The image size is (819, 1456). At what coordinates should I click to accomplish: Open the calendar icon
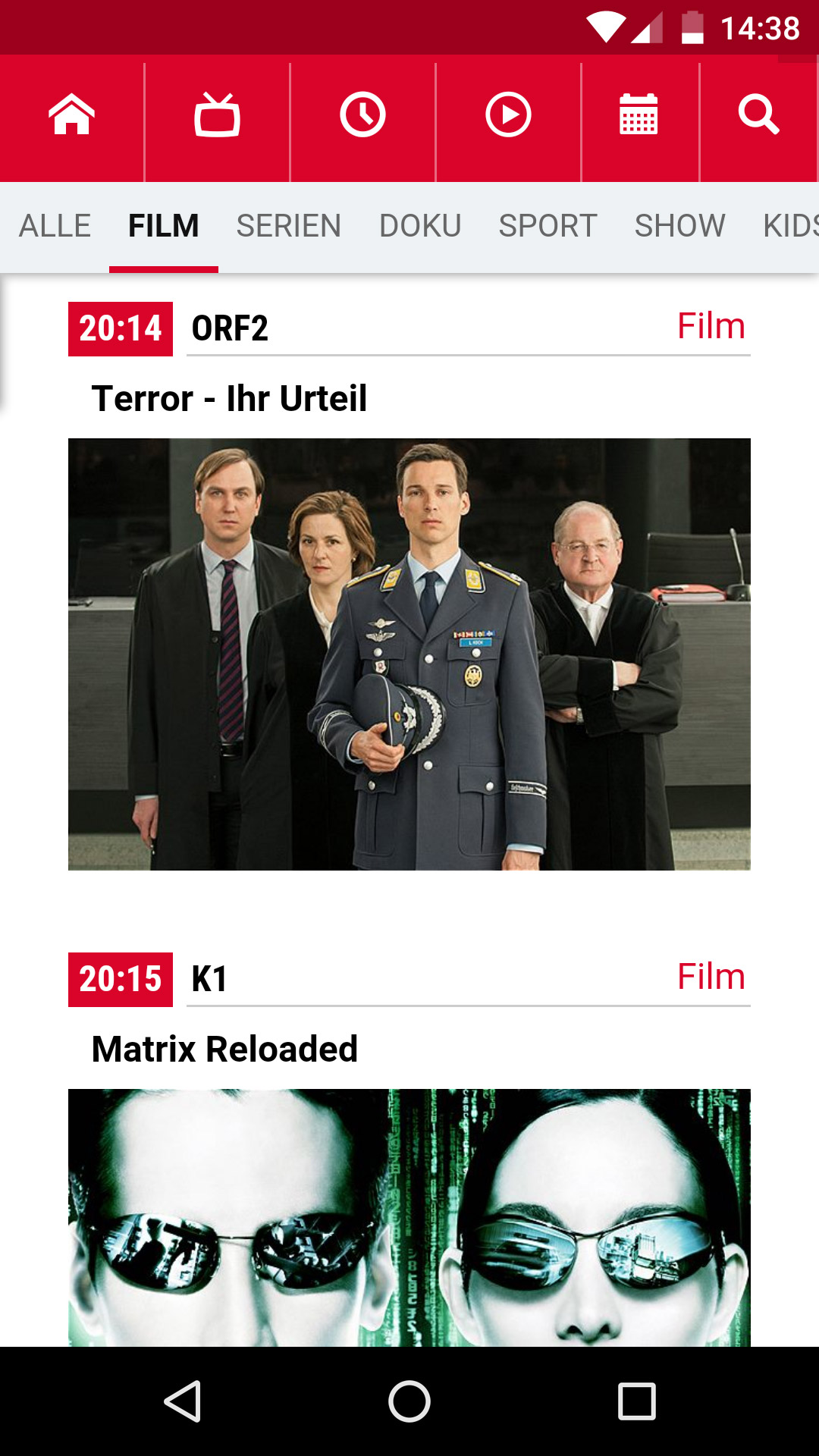click(639, 115)
